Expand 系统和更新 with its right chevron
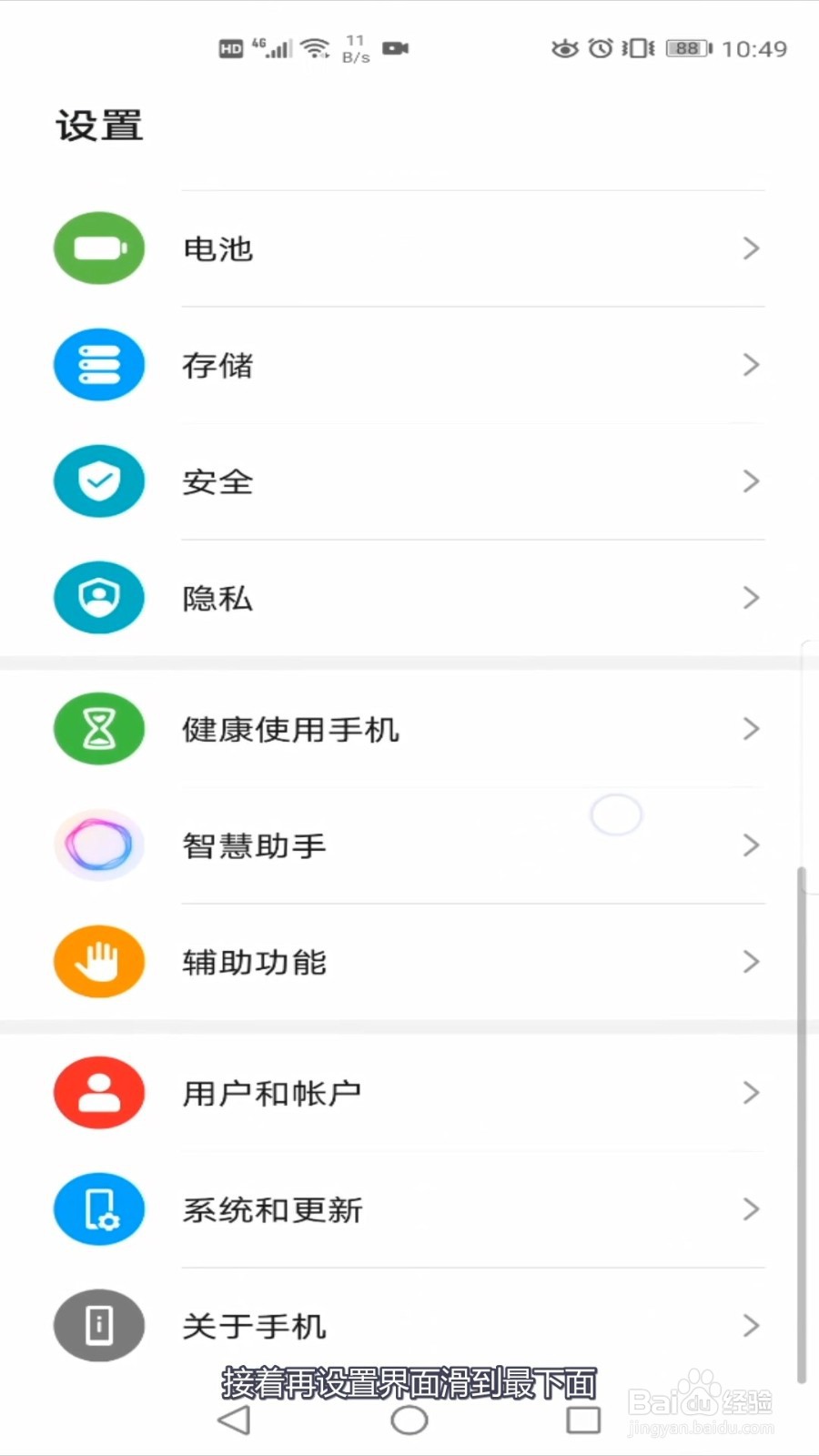The height and width of the screenshot is (1456, 819). click(752, 1209)
